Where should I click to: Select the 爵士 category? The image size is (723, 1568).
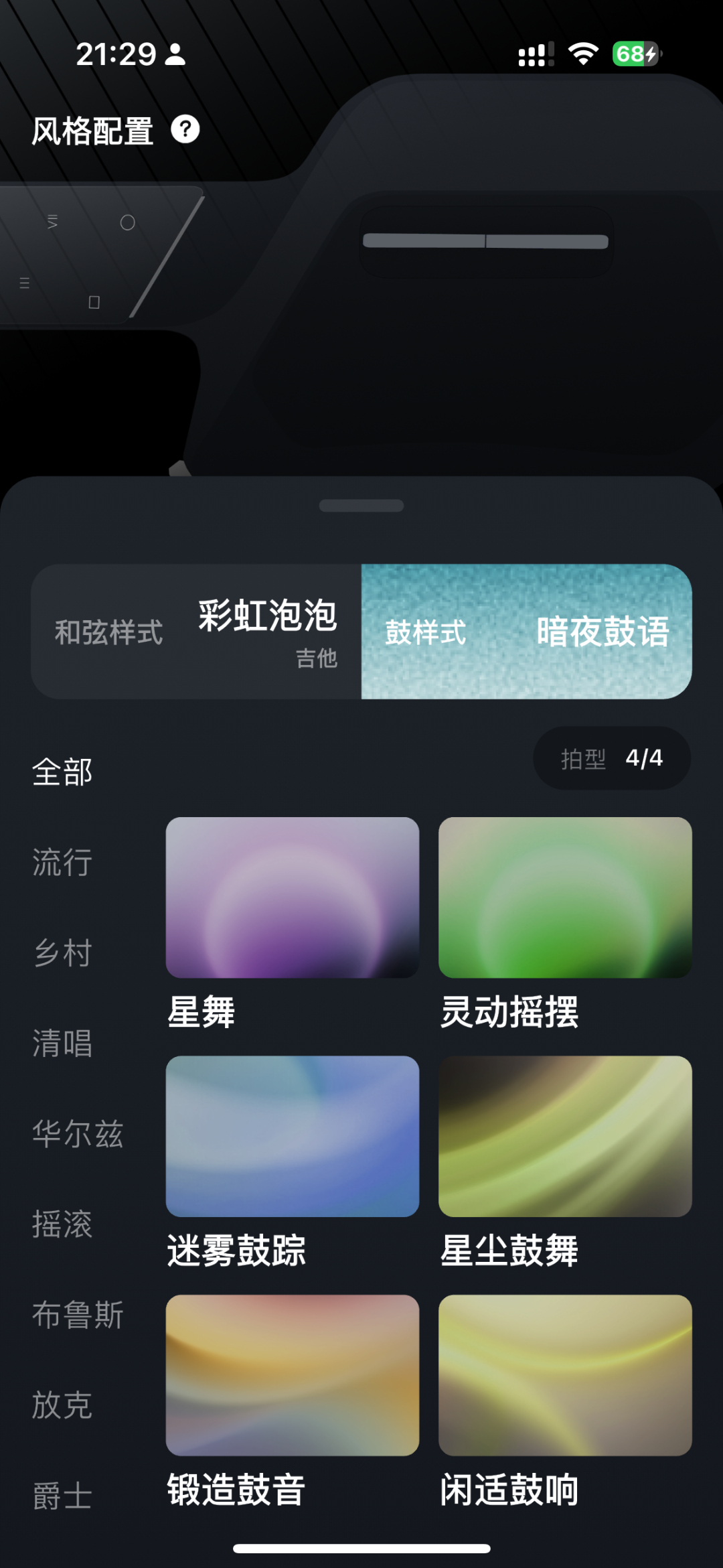(62, 1496)
